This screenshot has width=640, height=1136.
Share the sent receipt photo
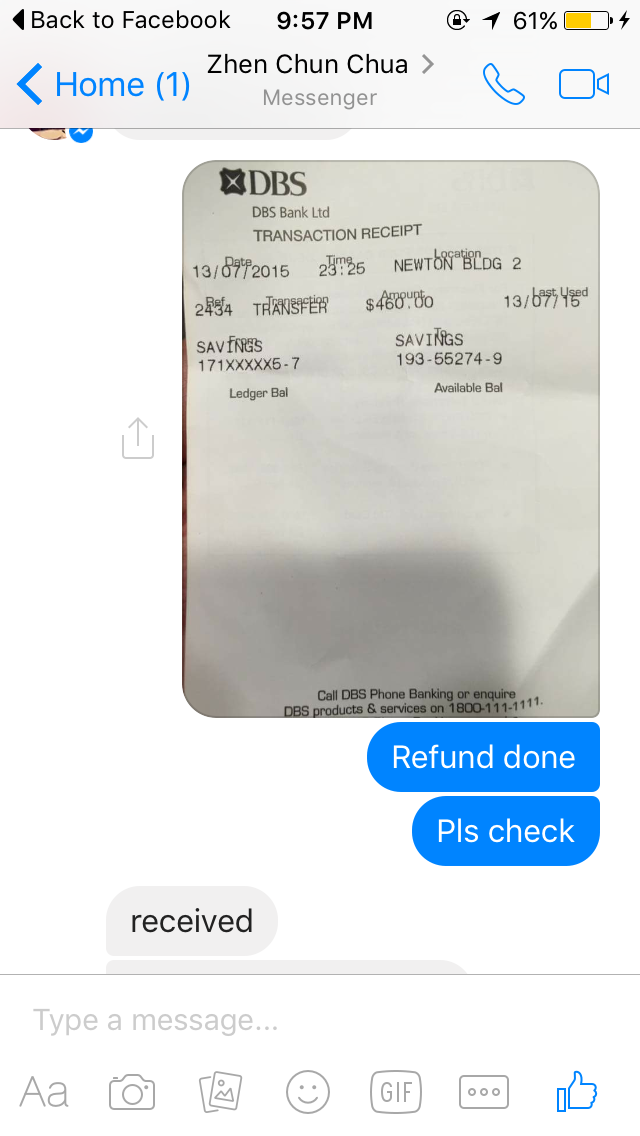(138, 438)
